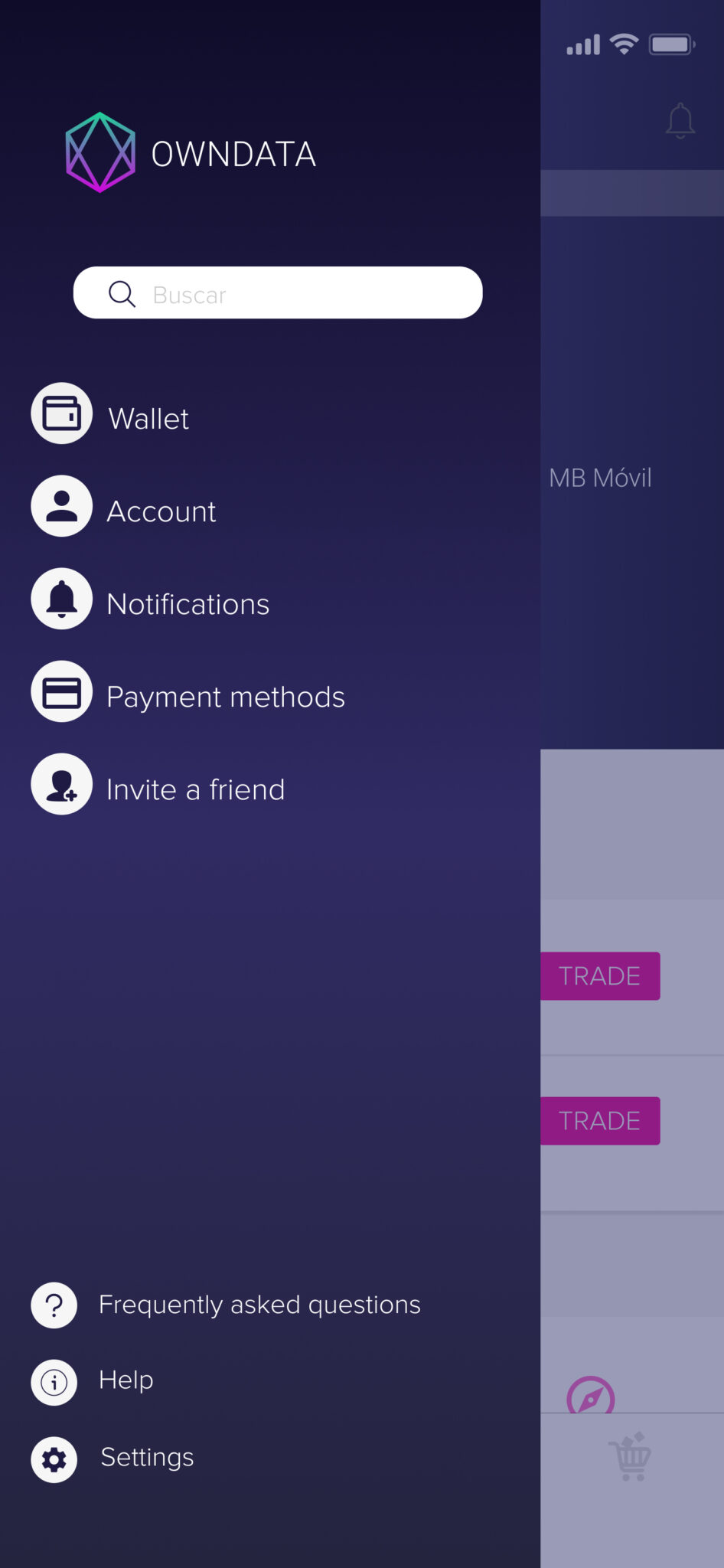This screenshot has height=1568, width=724.
Task: Go to Account
Action: pyautogui.click(x=161, y=511)
